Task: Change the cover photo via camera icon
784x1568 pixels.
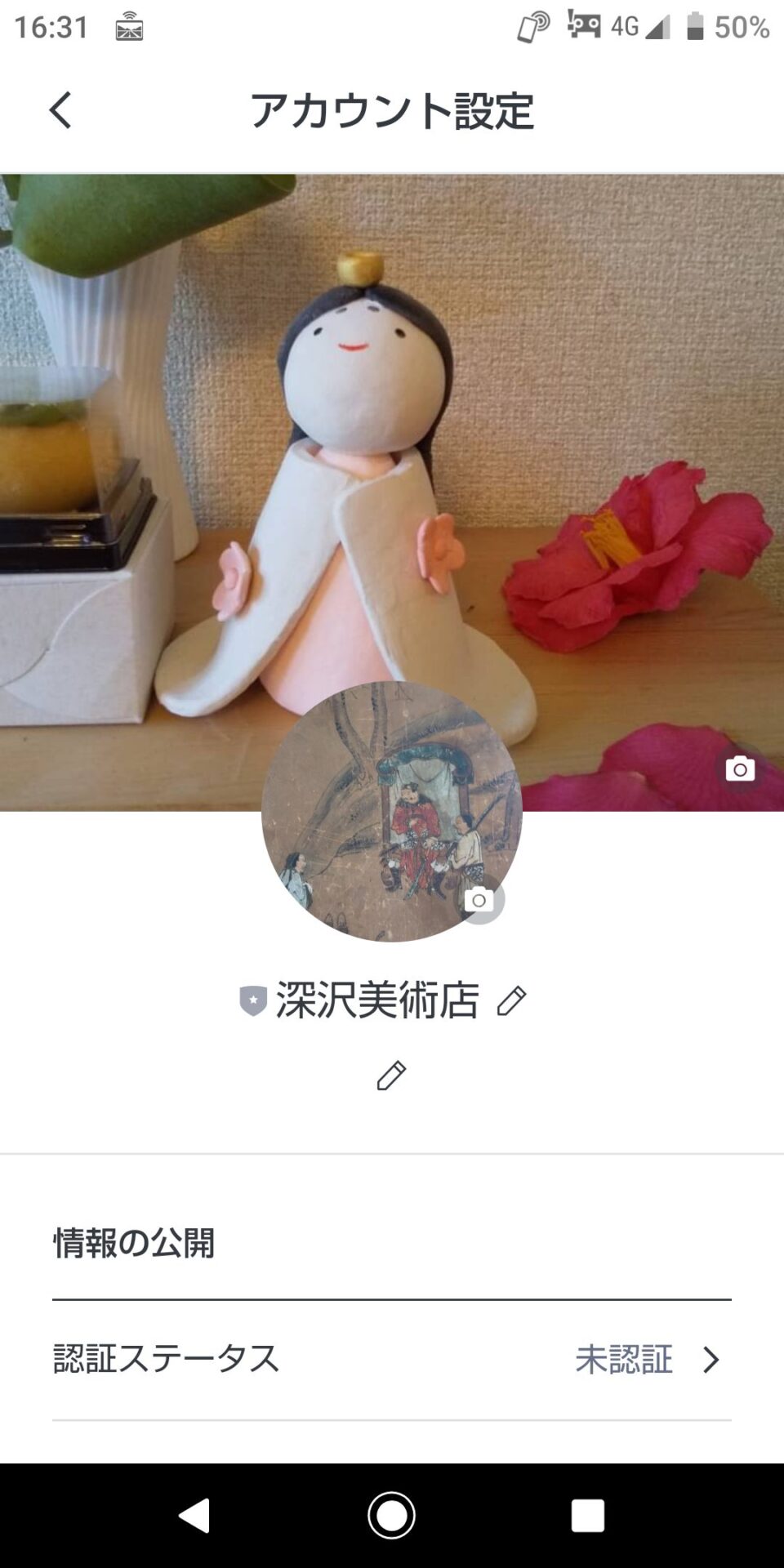Action: [740, 768]
